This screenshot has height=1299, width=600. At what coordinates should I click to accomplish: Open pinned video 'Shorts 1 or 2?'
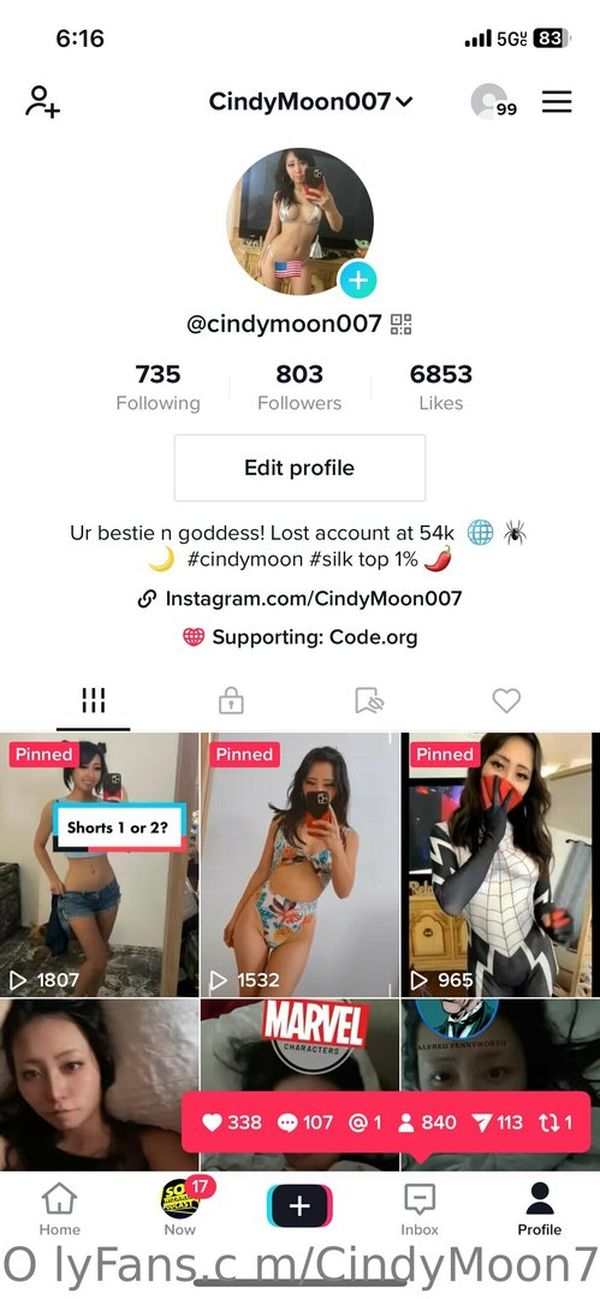pyautogui.click(x=99, y=864)
